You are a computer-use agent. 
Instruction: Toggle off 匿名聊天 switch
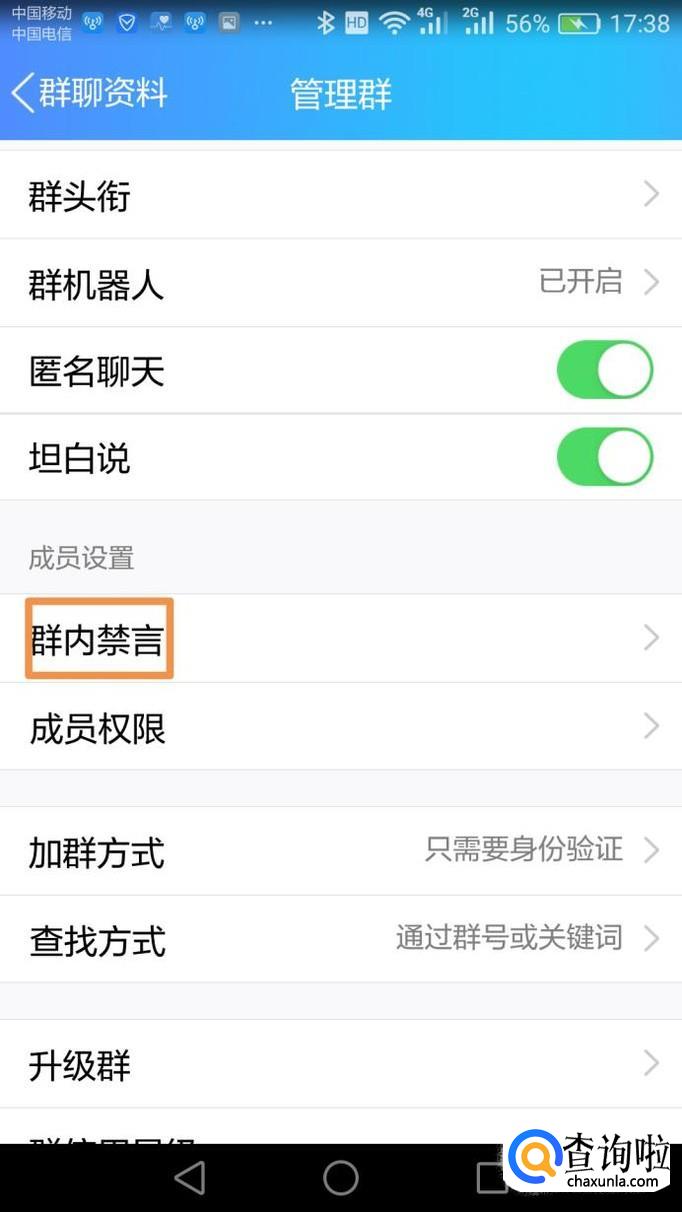(604, 371)
